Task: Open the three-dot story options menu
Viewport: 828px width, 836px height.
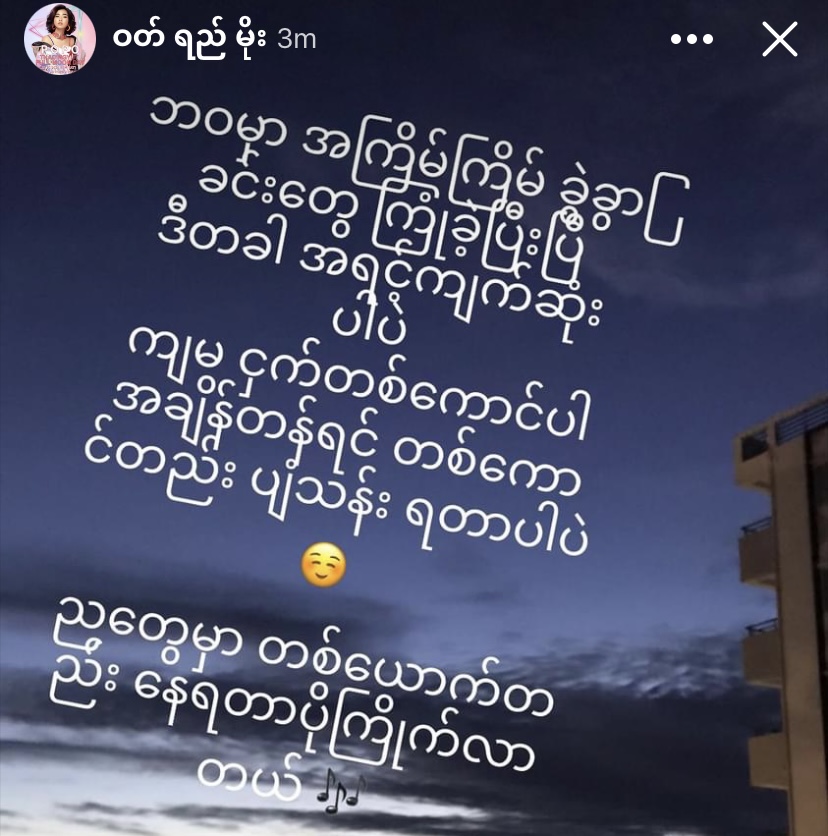Action: tap(692, 40)
